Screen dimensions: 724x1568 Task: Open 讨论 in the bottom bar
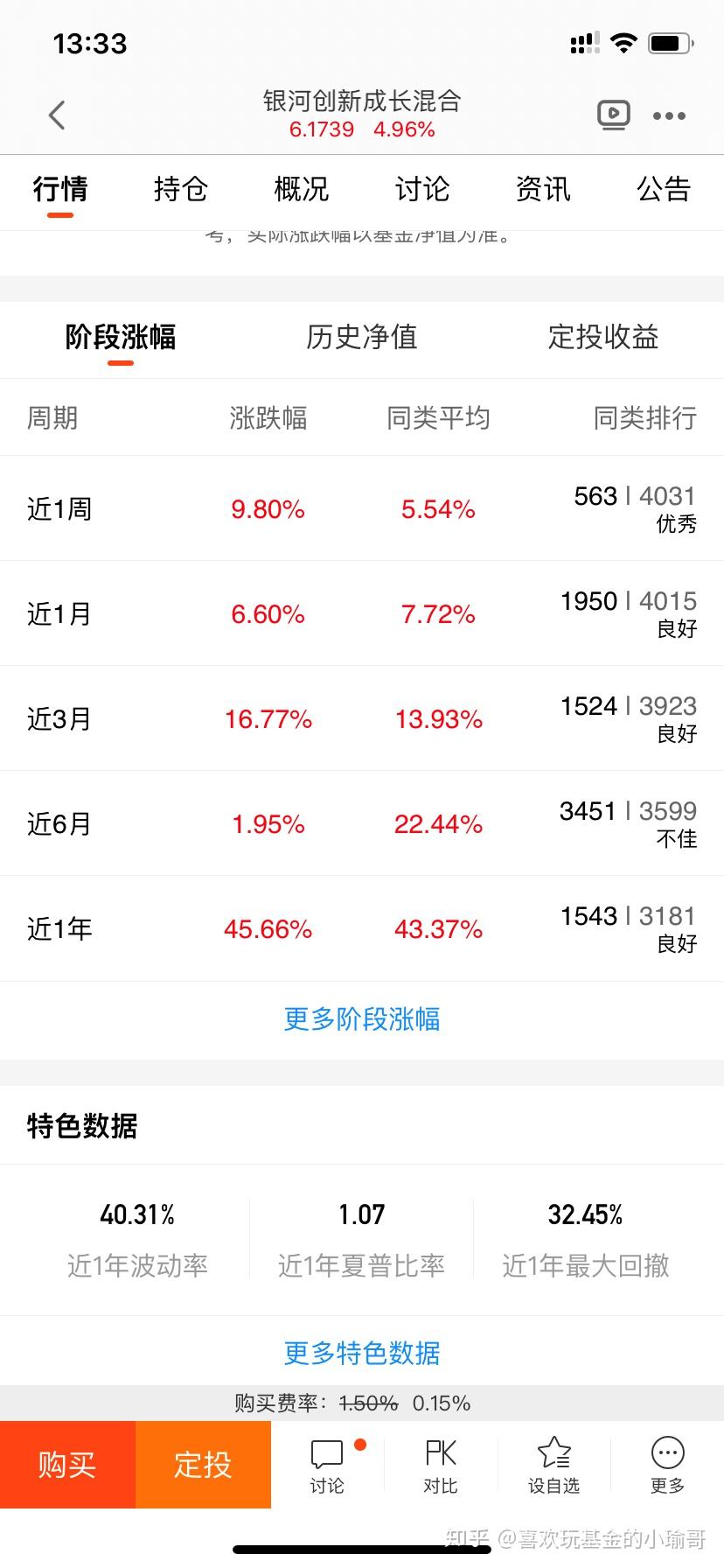(x=327, y=1465)
